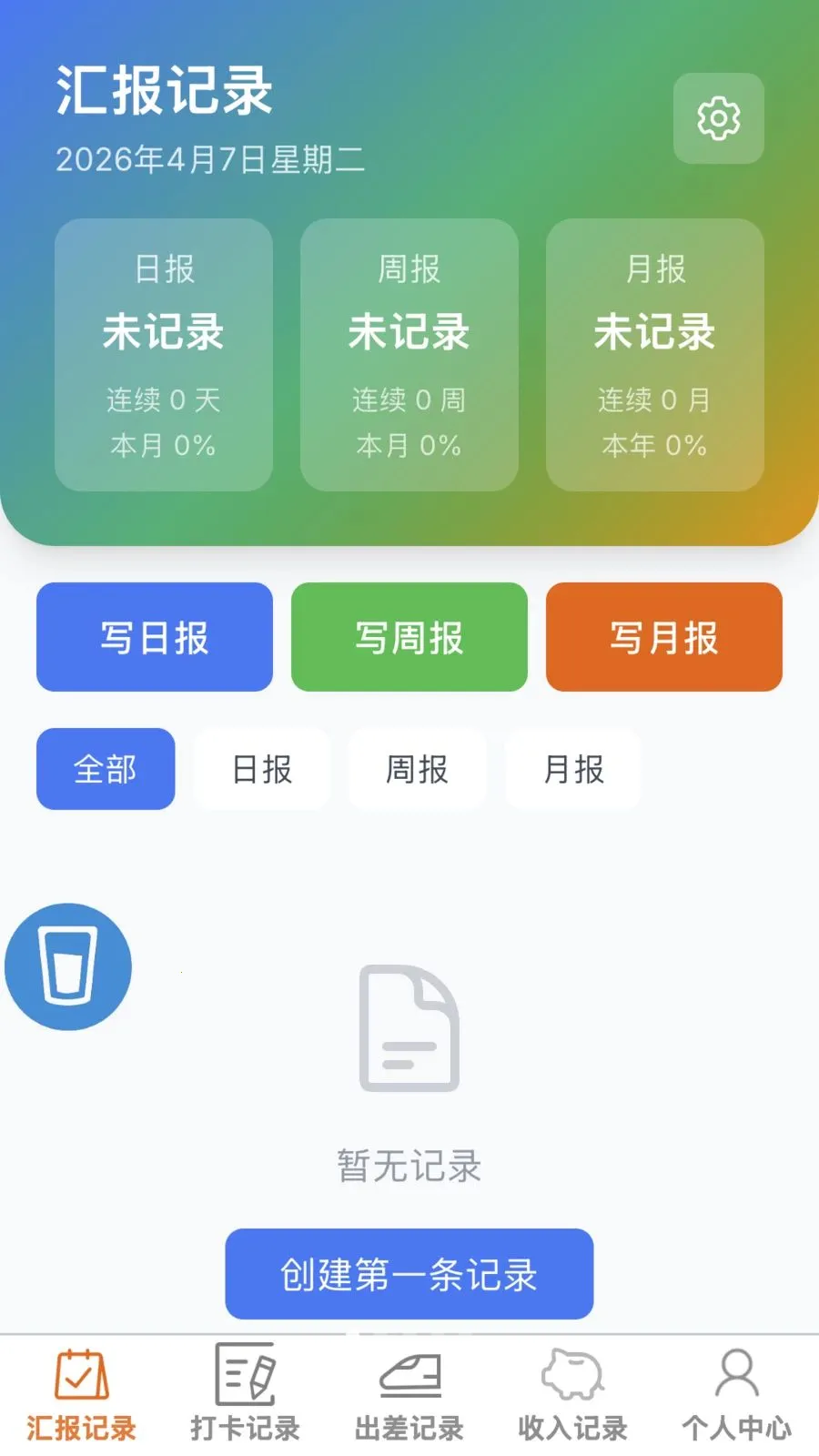This screenshot has height=1456, width=819.
Task: Enable the 周报 filter
Action: click(x=417, y=769)
